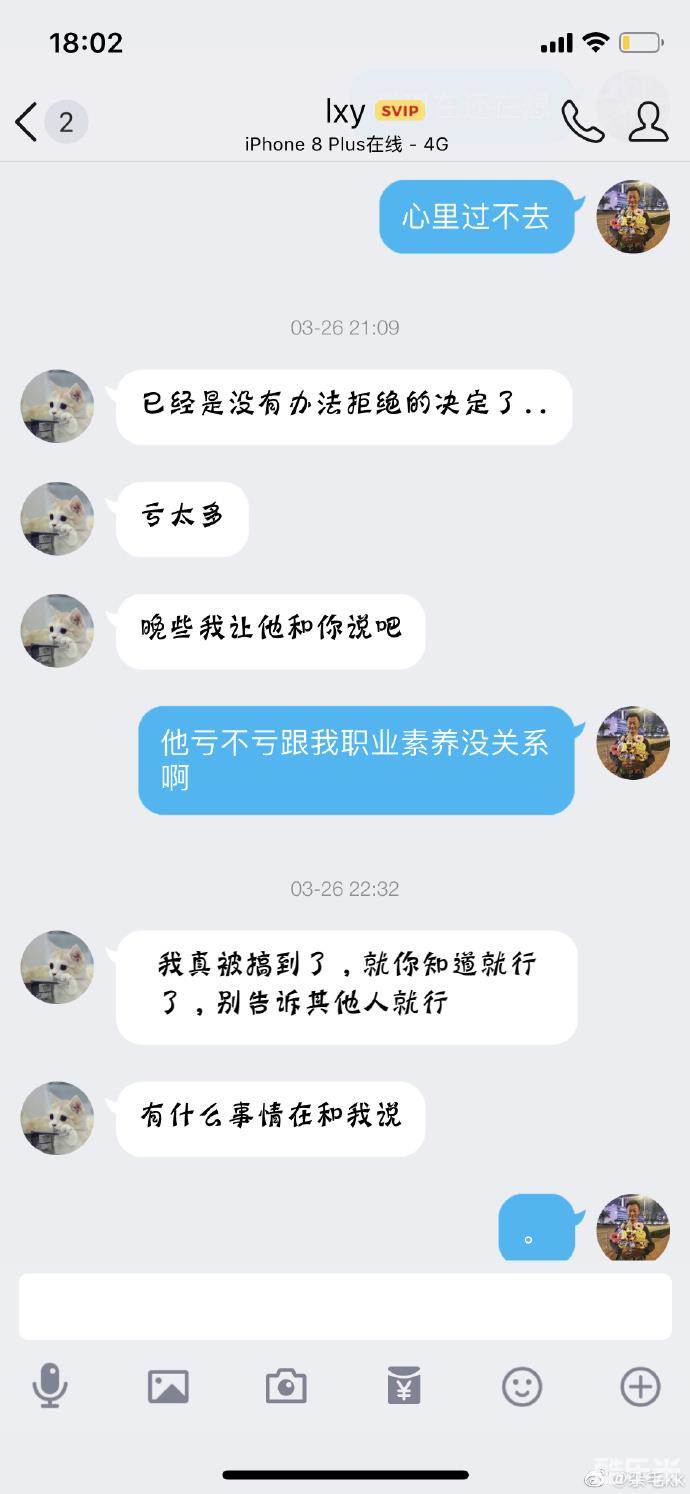
Task: Open the cat avatar beside "亏太多"
Action: 57,519
